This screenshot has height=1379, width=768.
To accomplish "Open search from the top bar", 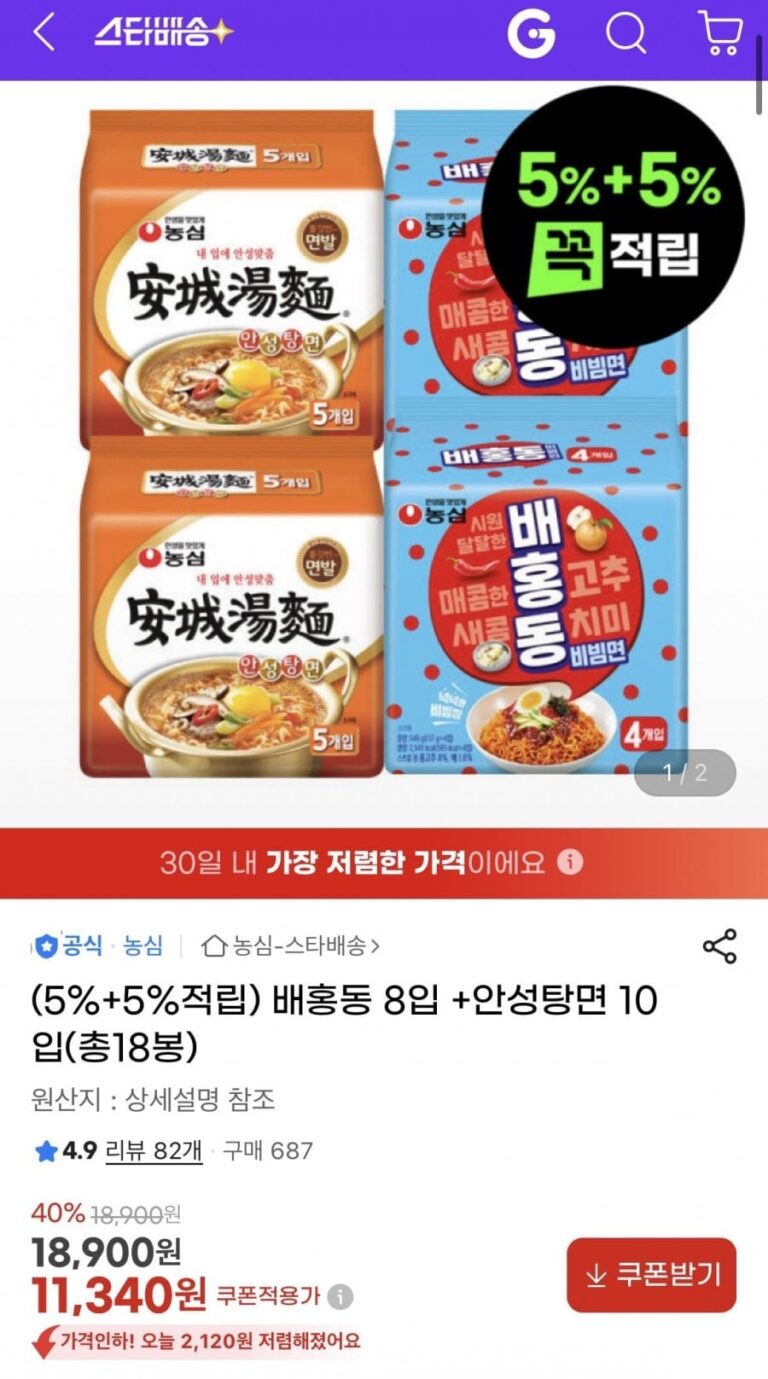I will [626, 35].
